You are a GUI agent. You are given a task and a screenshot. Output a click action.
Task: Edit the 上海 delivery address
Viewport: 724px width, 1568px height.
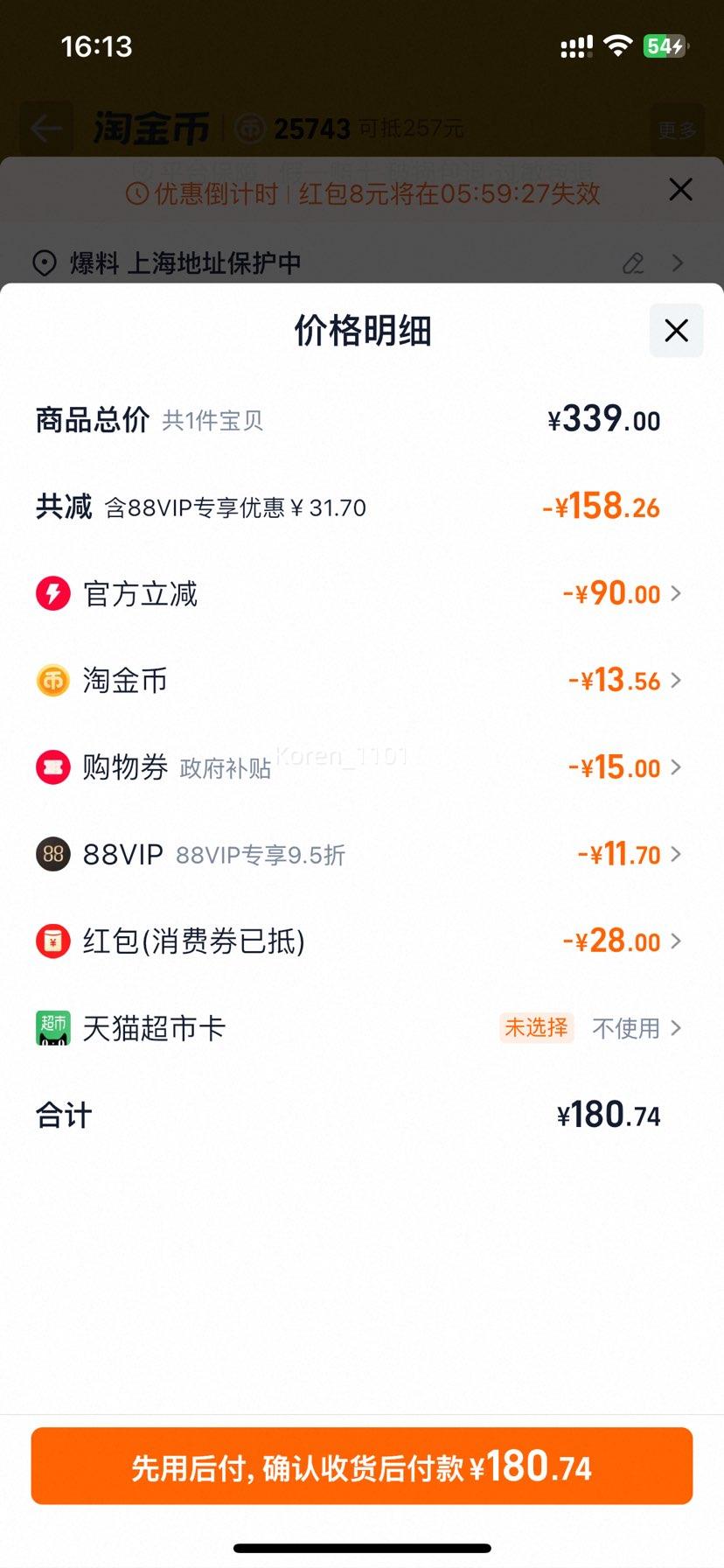633,262
